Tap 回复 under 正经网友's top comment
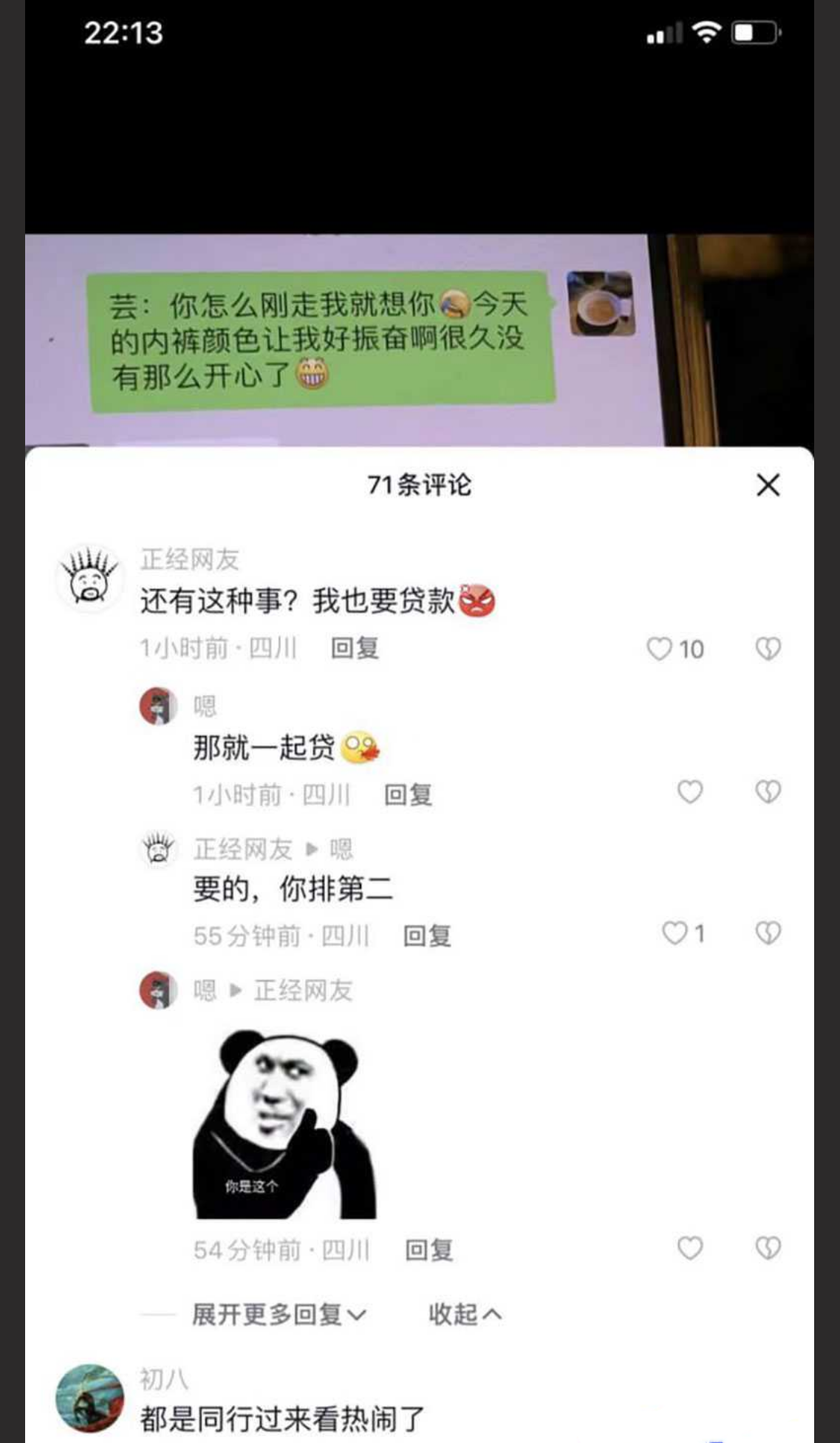The image size is (840, 1443). 354,649
